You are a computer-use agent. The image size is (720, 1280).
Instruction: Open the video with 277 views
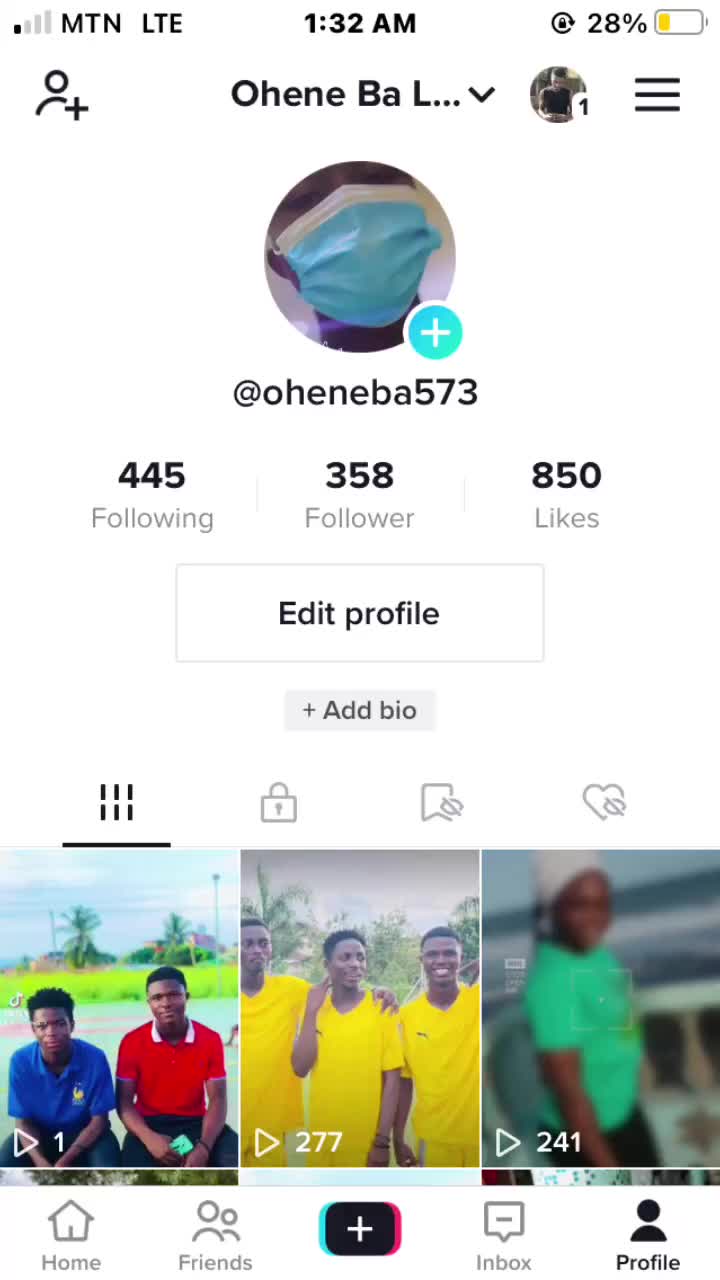tap(360, 1008)
